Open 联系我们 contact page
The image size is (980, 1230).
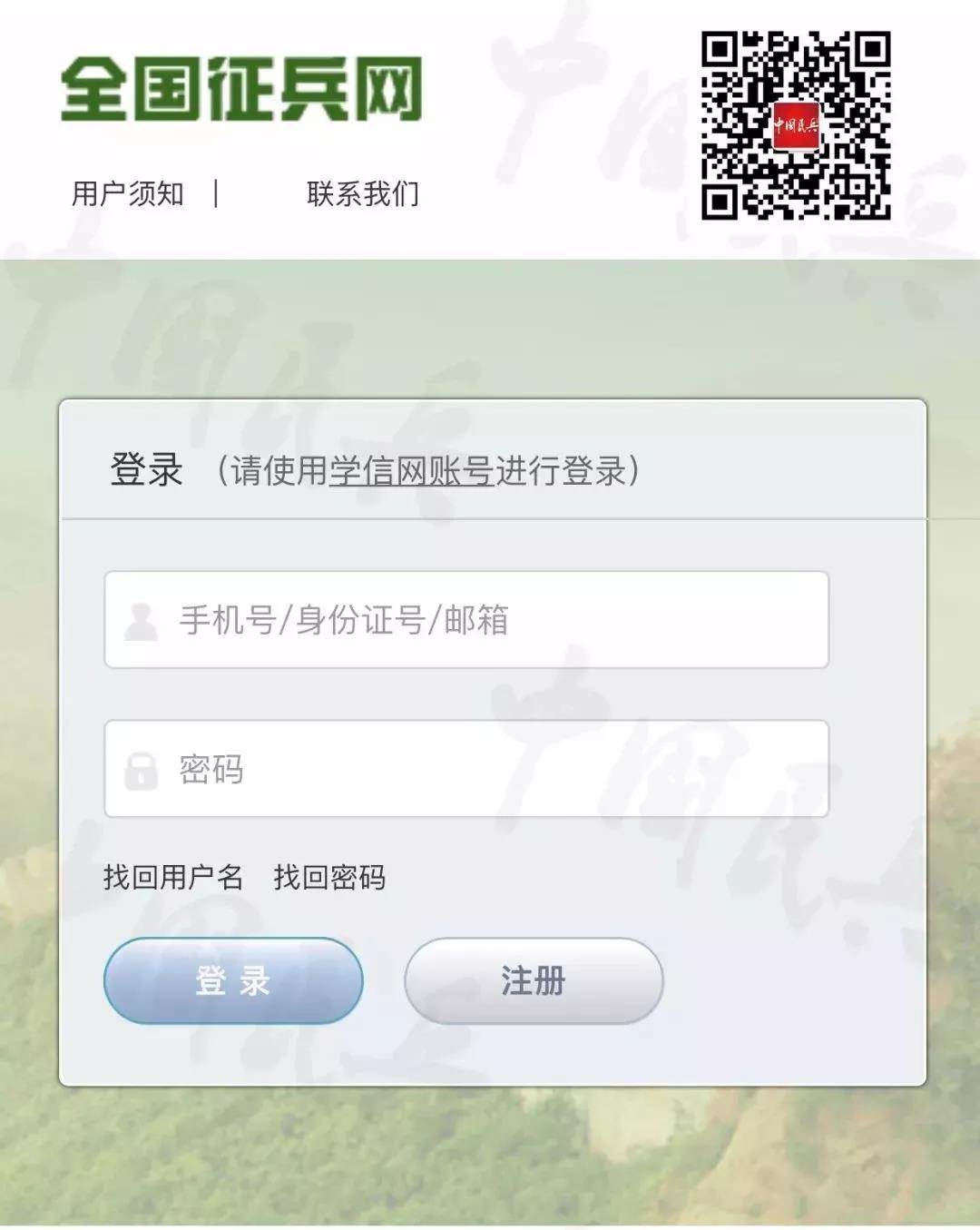362,193
